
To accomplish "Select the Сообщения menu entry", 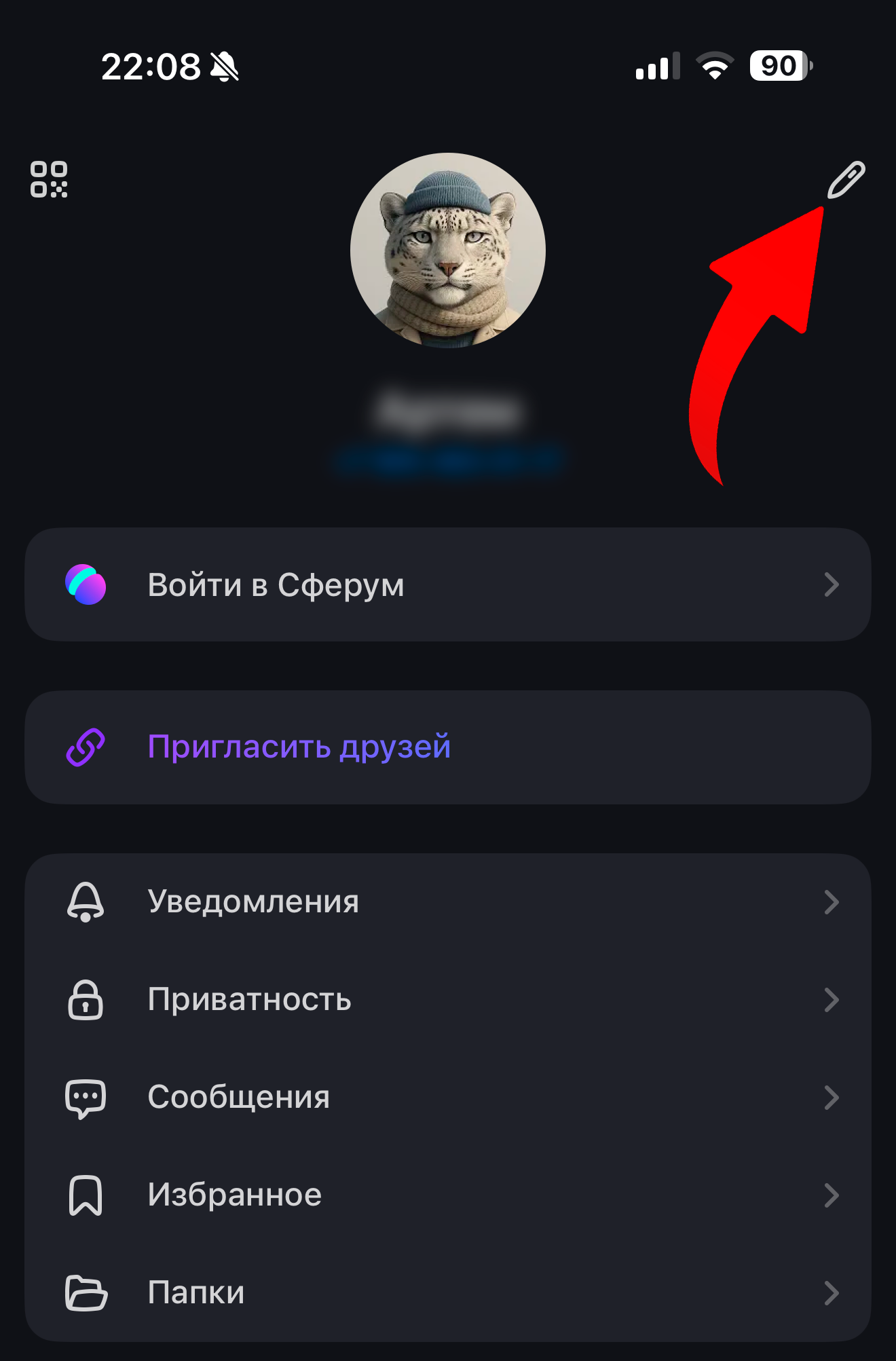I will coord(239,1097).
